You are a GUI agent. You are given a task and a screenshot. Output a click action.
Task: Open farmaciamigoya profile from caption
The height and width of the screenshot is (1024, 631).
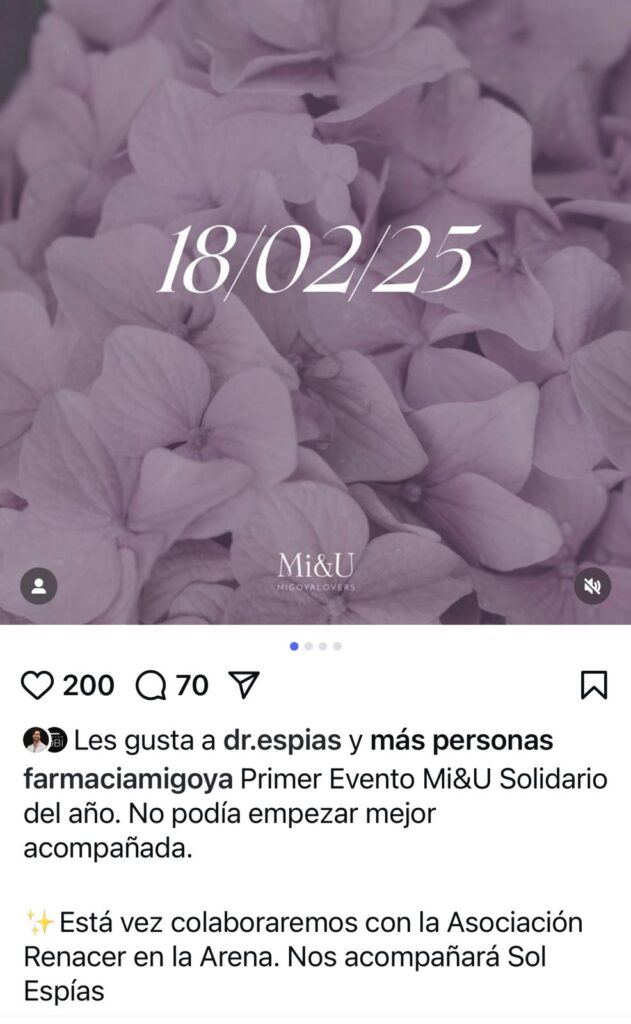pyautogui.click(x=129, y=778)
